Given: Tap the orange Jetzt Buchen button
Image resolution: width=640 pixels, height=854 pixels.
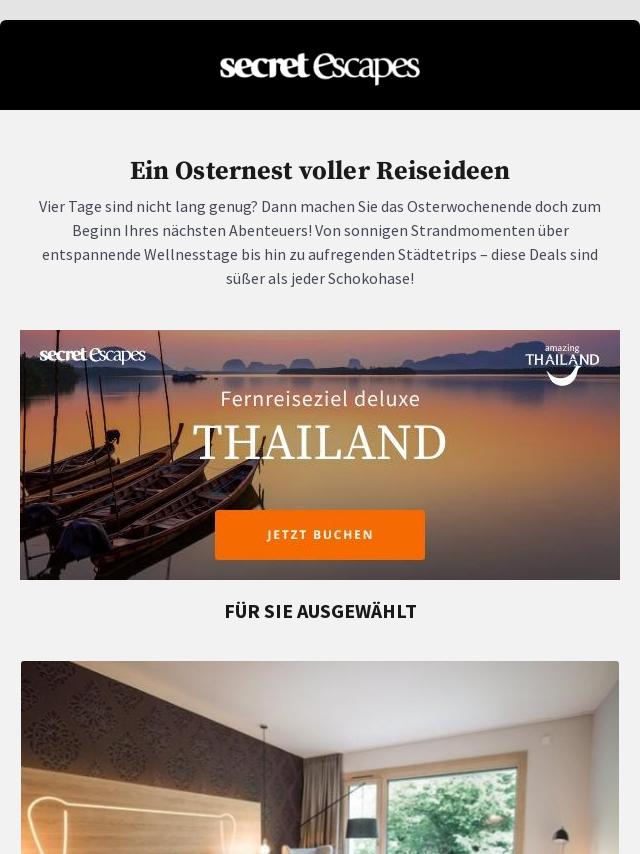Looking at the screenshot, I should pyautogui.click(x=320, y=535).
